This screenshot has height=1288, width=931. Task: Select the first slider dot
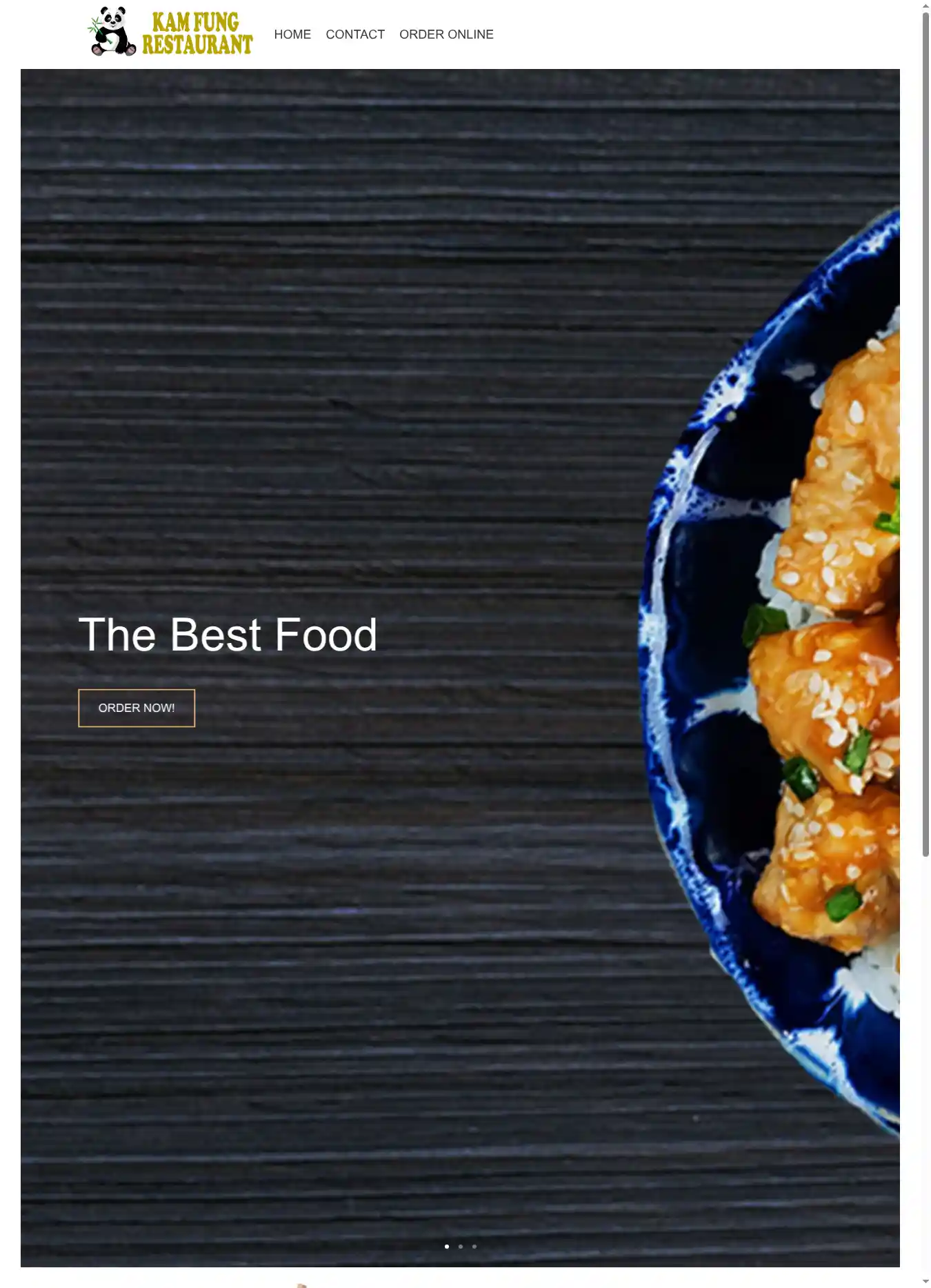pyautogui.click(x=447, y=1247)
